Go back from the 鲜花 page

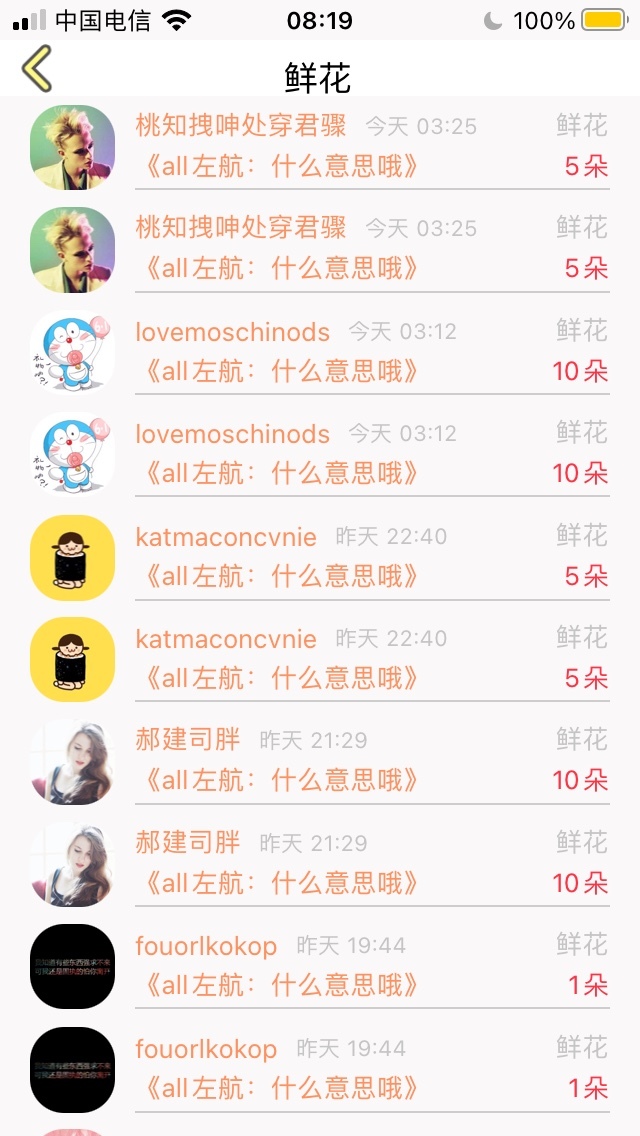(37, 68)
